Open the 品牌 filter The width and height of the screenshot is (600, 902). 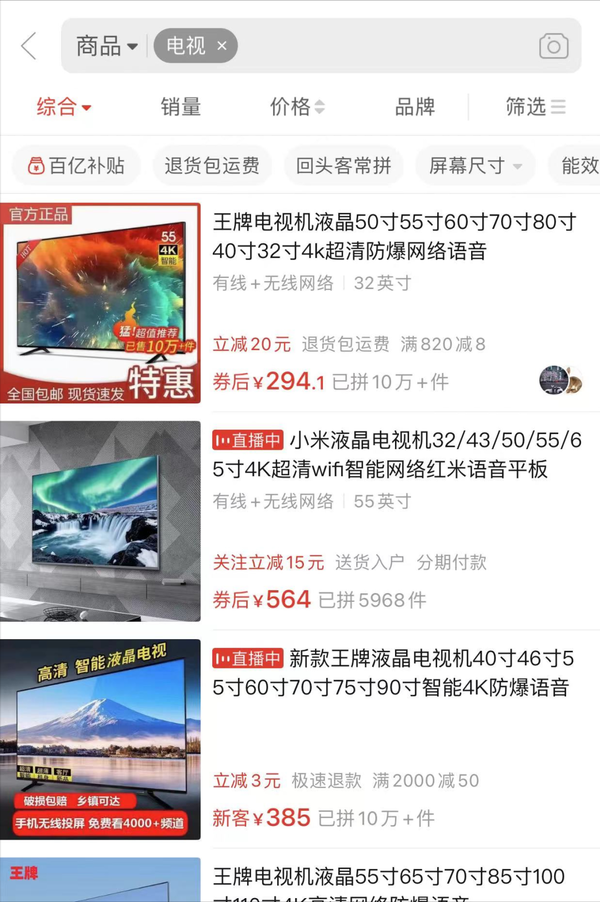coord(415,107)
